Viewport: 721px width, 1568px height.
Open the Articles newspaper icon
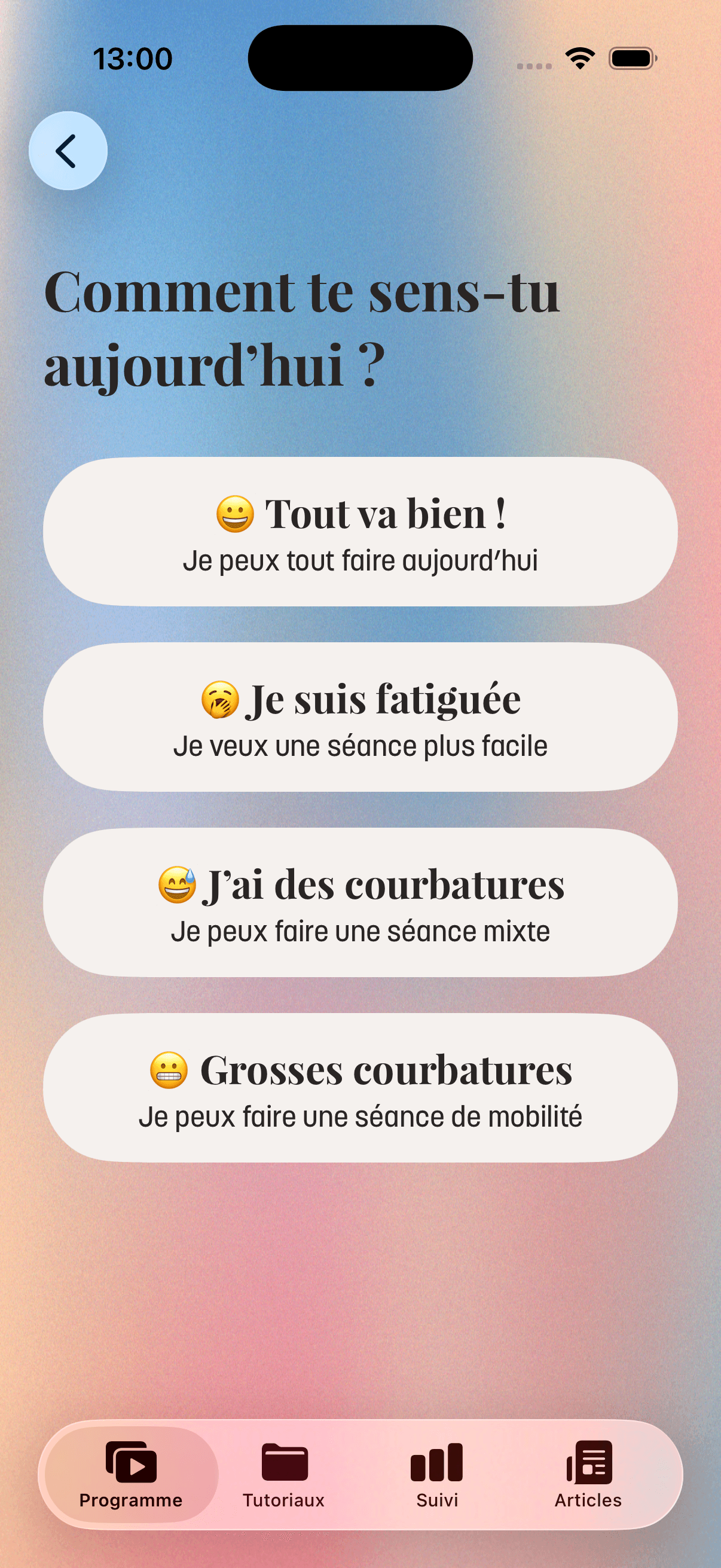(x=589, y=1463)
